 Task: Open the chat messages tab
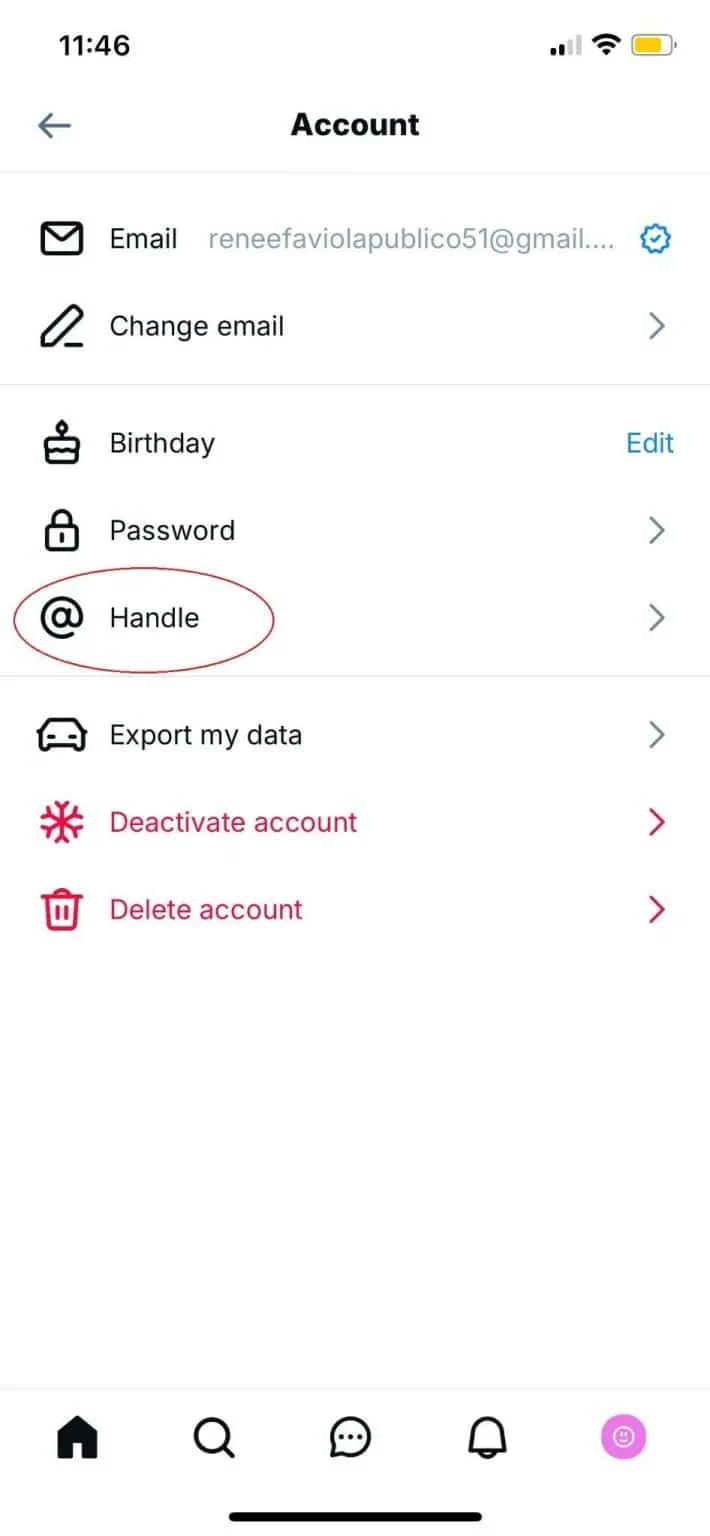[350, 1438]
